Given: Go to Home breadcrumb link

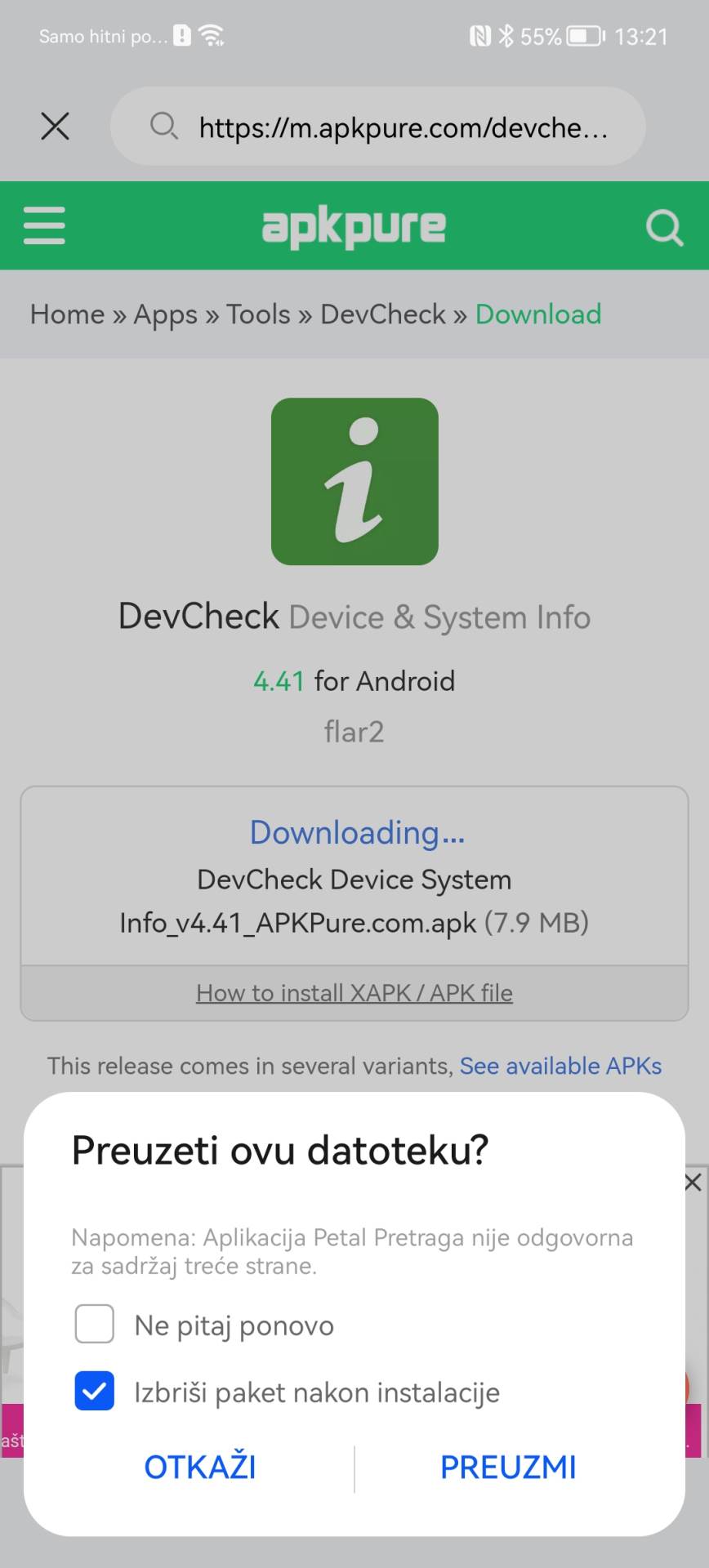Looking at the screenshot, I should tap(68, 314).
